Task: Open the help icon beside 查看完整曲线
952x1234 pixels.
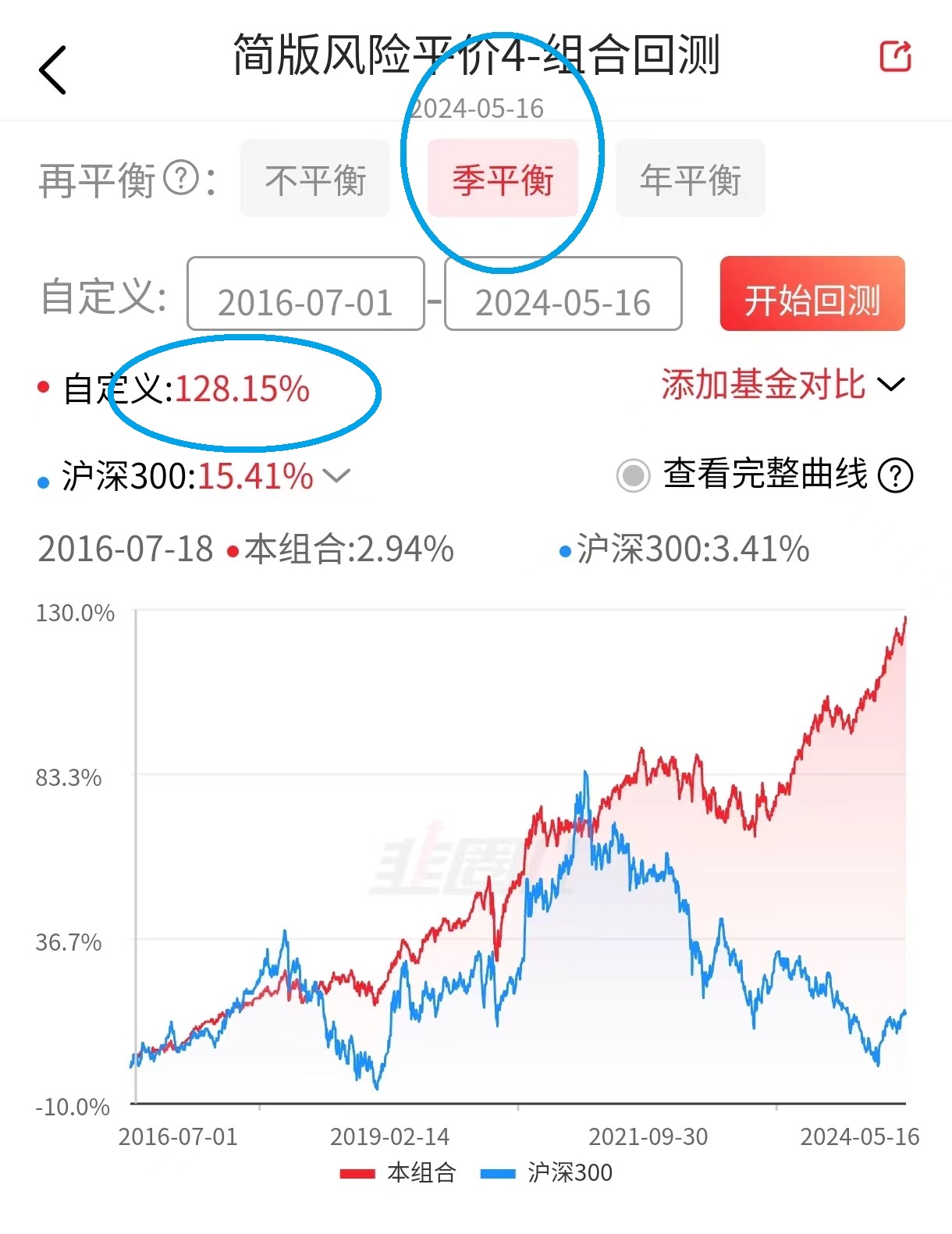Action: (895, 475)
